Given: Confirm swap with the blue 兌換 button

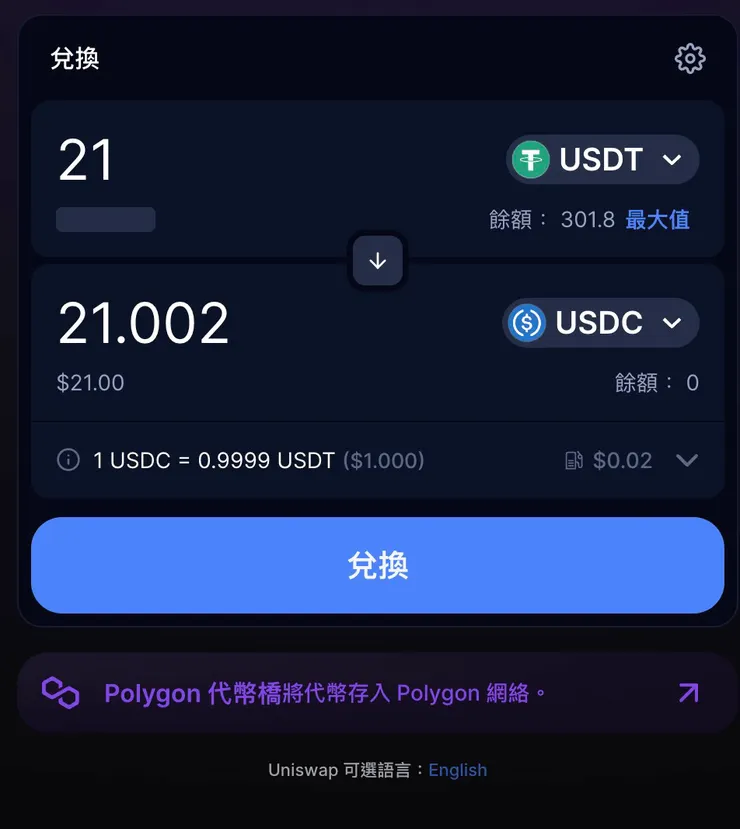Looking at the screenshot, I should click(377, 565).
